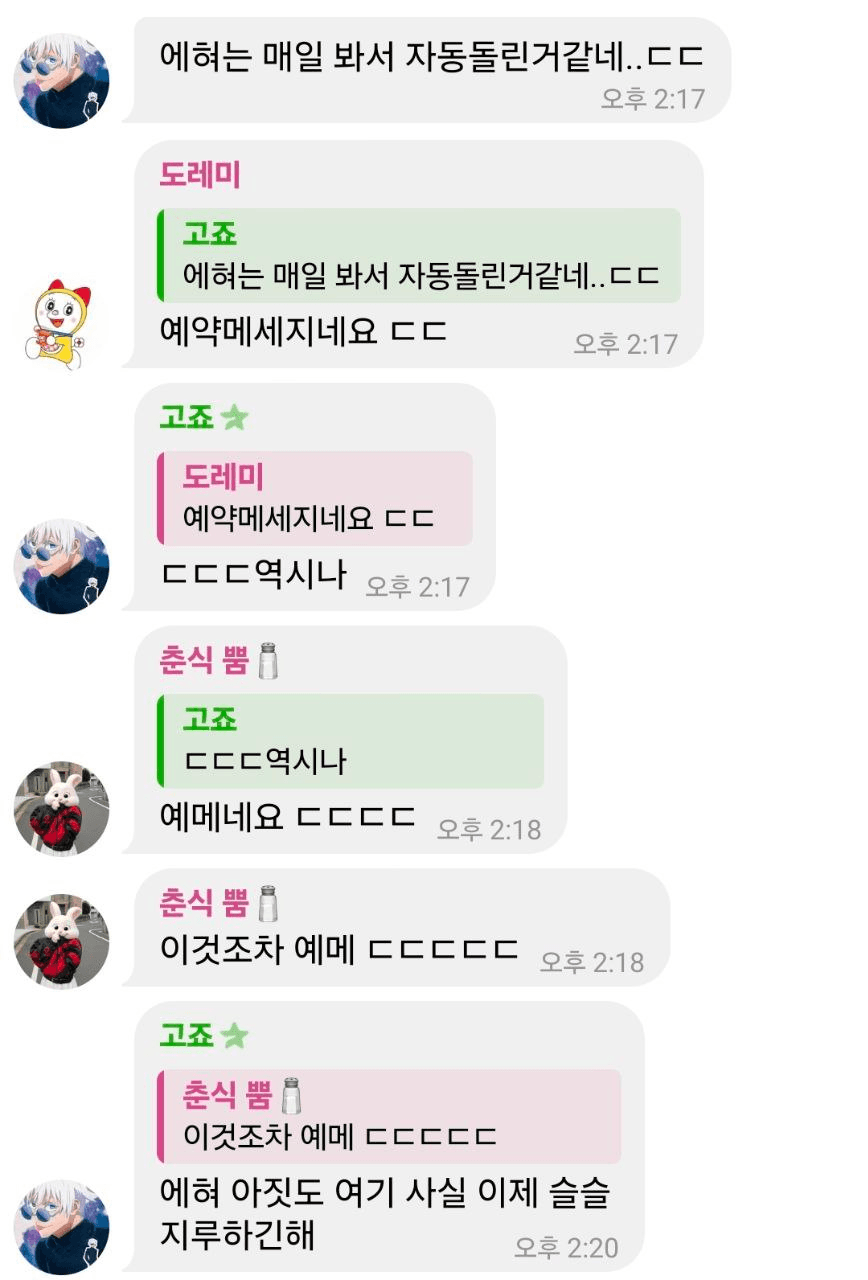
Task: Open quoted 춘식 뿜 '이것조차 예메' reply block
Action: (x=389, y=1116)
